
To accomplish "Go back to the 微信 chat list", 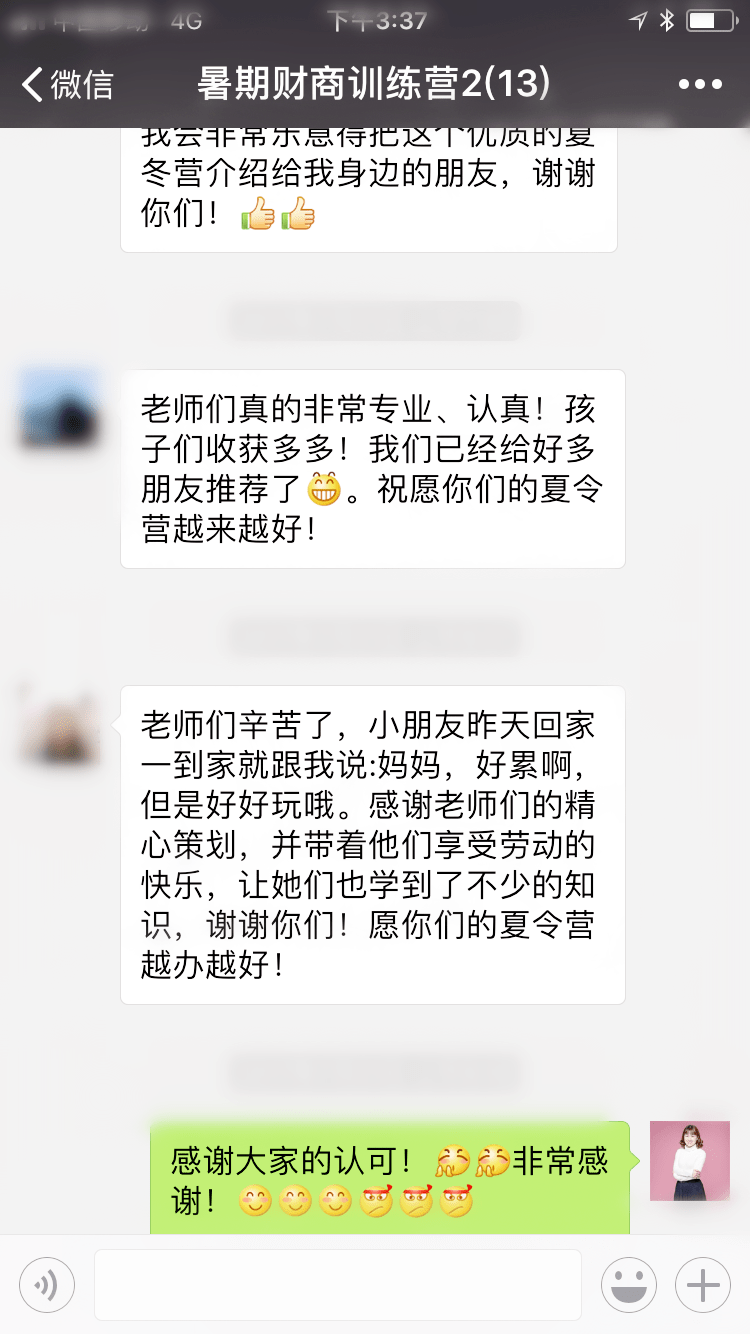I will [x=68, y=84].
